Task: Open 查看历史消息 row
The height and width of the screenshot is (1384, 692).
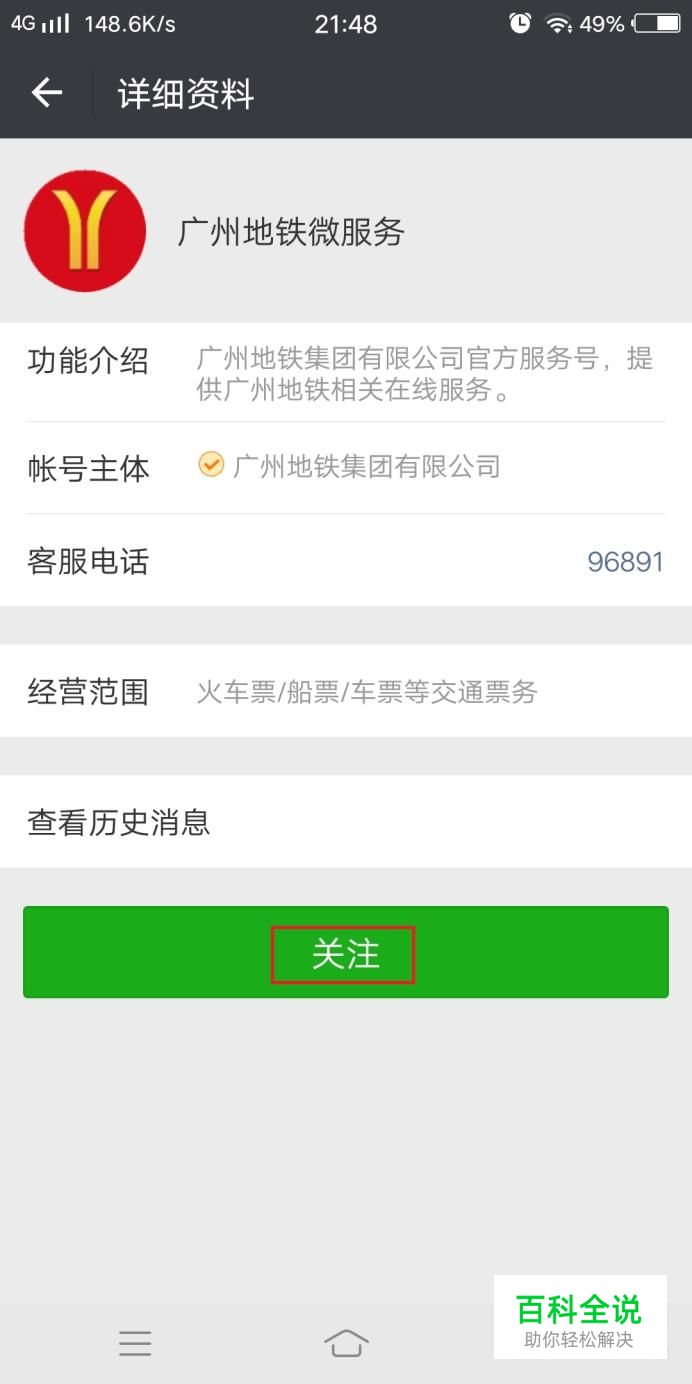Action: click(345, 822)
